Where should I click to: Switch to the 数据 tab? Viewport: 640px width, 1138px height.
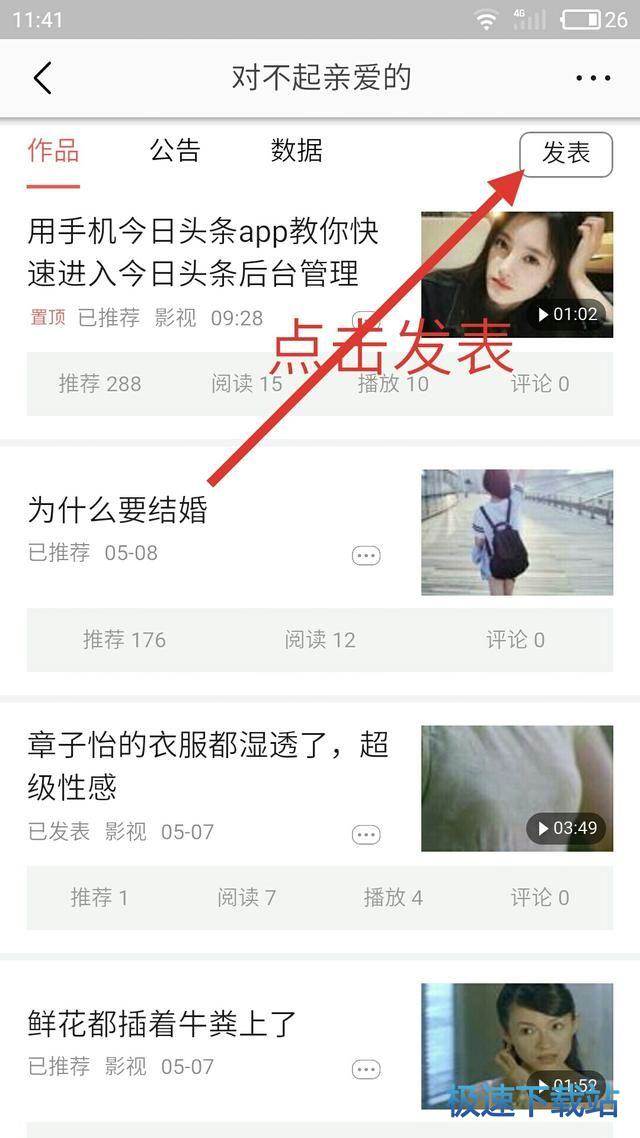click(296, 151)
